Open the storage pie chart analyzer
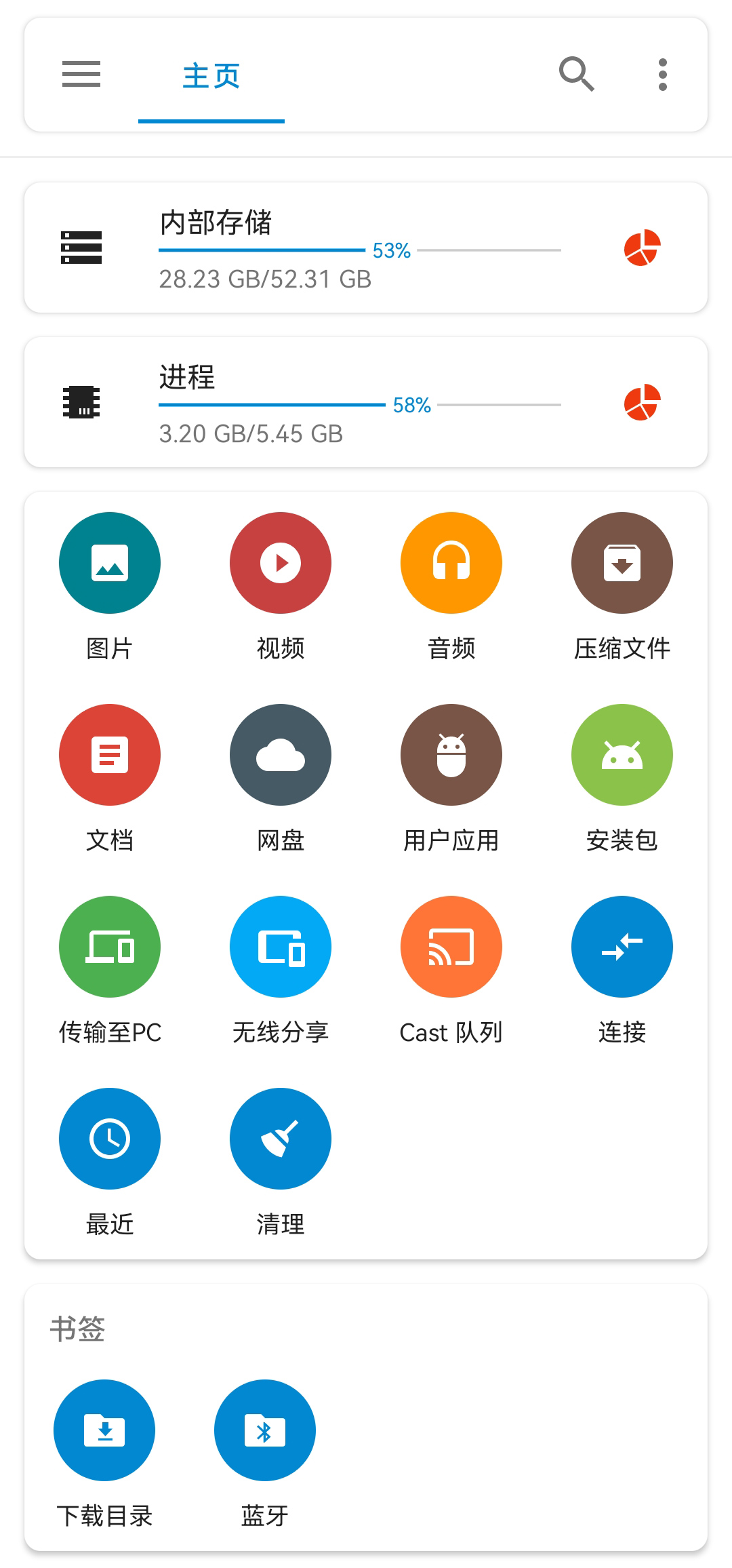 [641, 248]
